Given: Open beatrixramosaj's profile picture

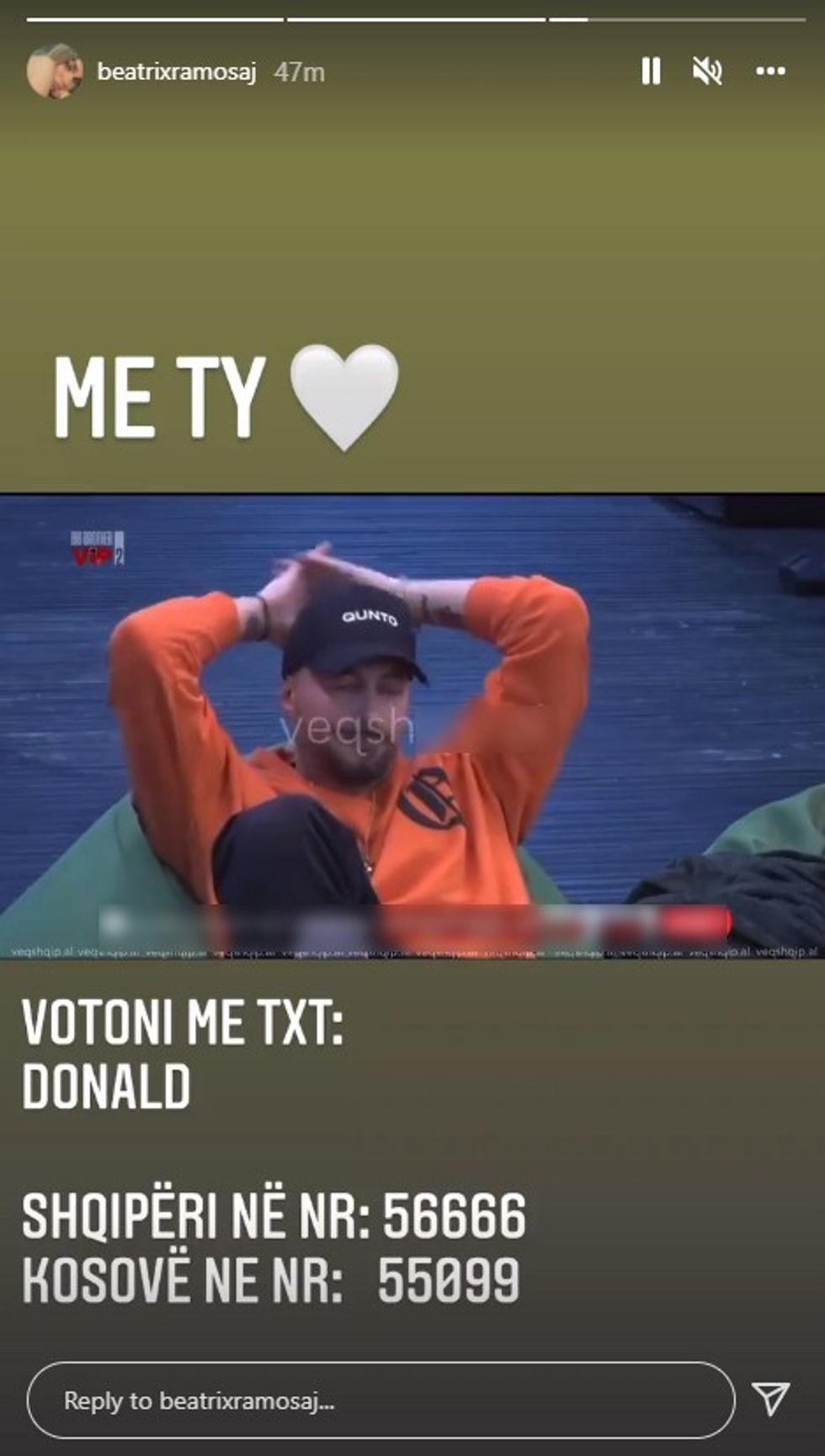Looking at the screenshot, I should pos(55,72).
